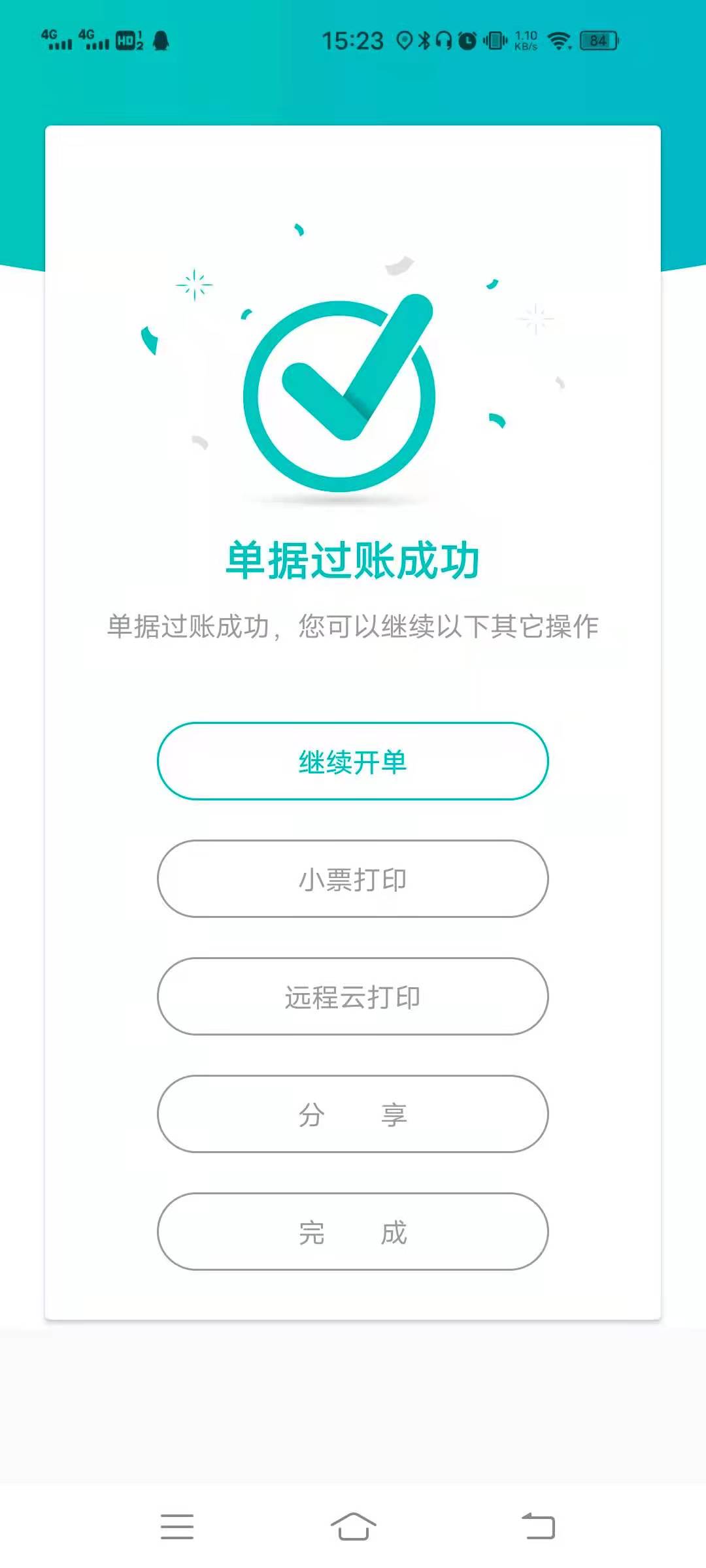
Task: Go back using the system back button
Action: click(538, 1526)
